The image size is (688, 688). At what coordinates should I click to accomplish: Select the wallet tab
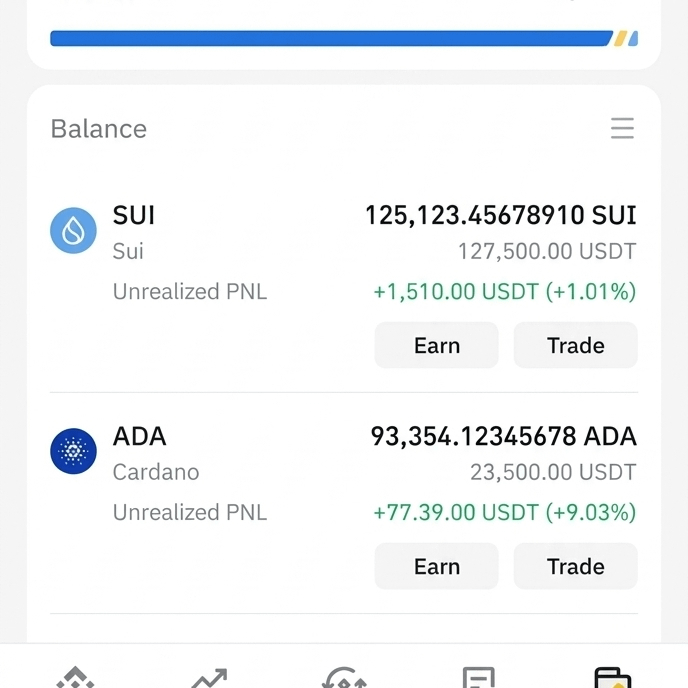click(x=613, y=677)
